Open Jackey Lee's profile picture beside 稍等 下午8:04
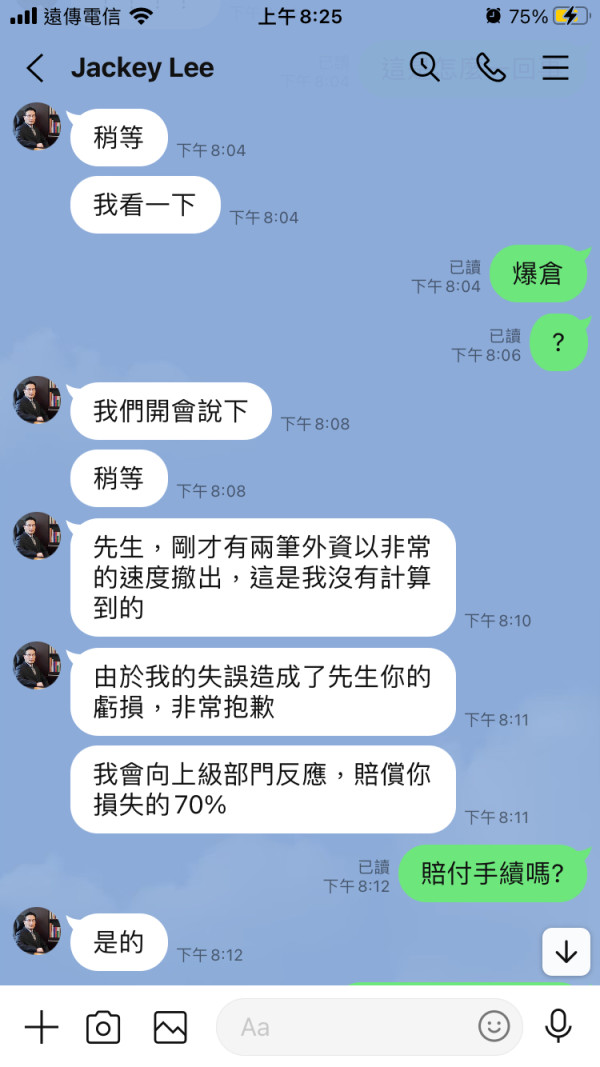 click(37, 126)
